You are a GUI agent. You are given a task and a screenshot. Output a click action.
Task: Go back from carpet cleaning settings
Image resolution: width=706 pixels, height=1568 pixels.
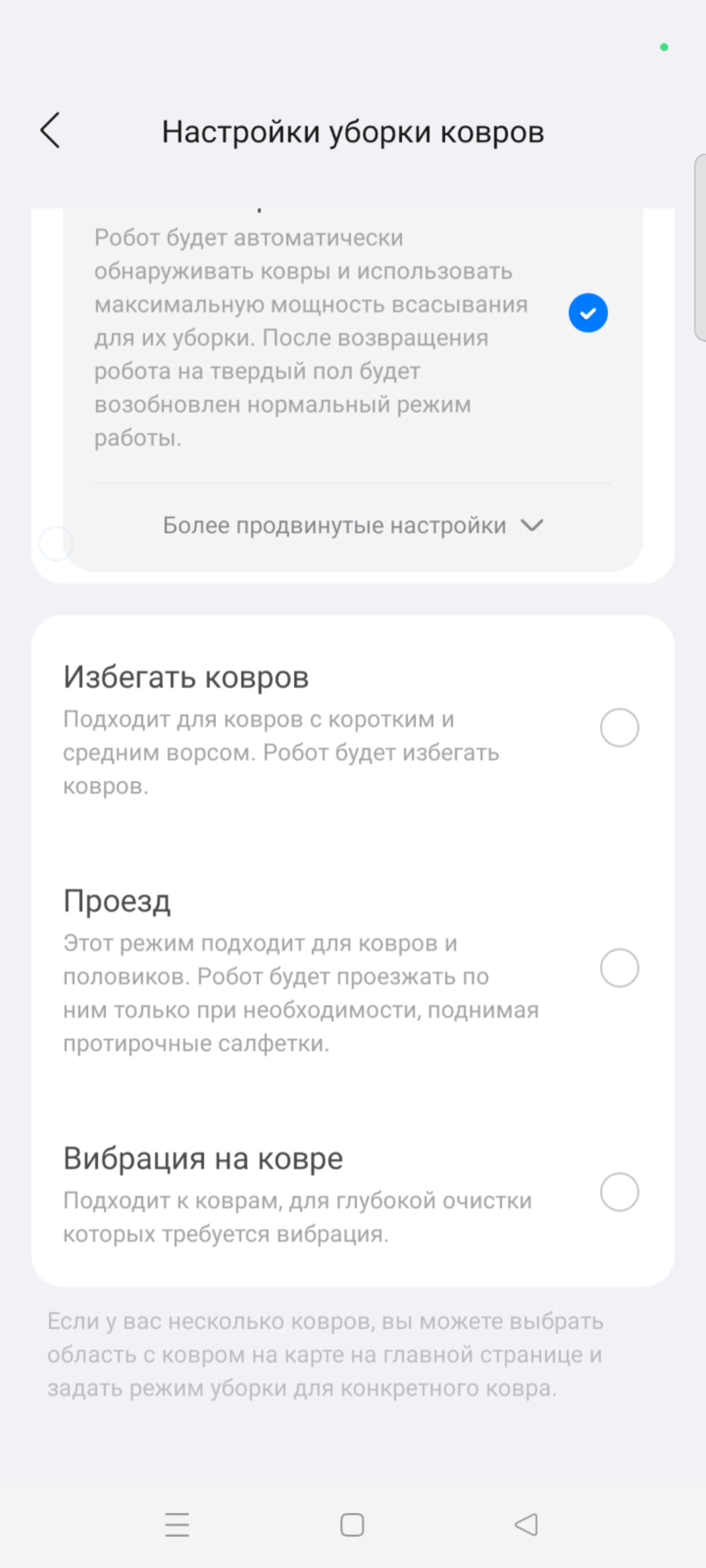(50, 131)
